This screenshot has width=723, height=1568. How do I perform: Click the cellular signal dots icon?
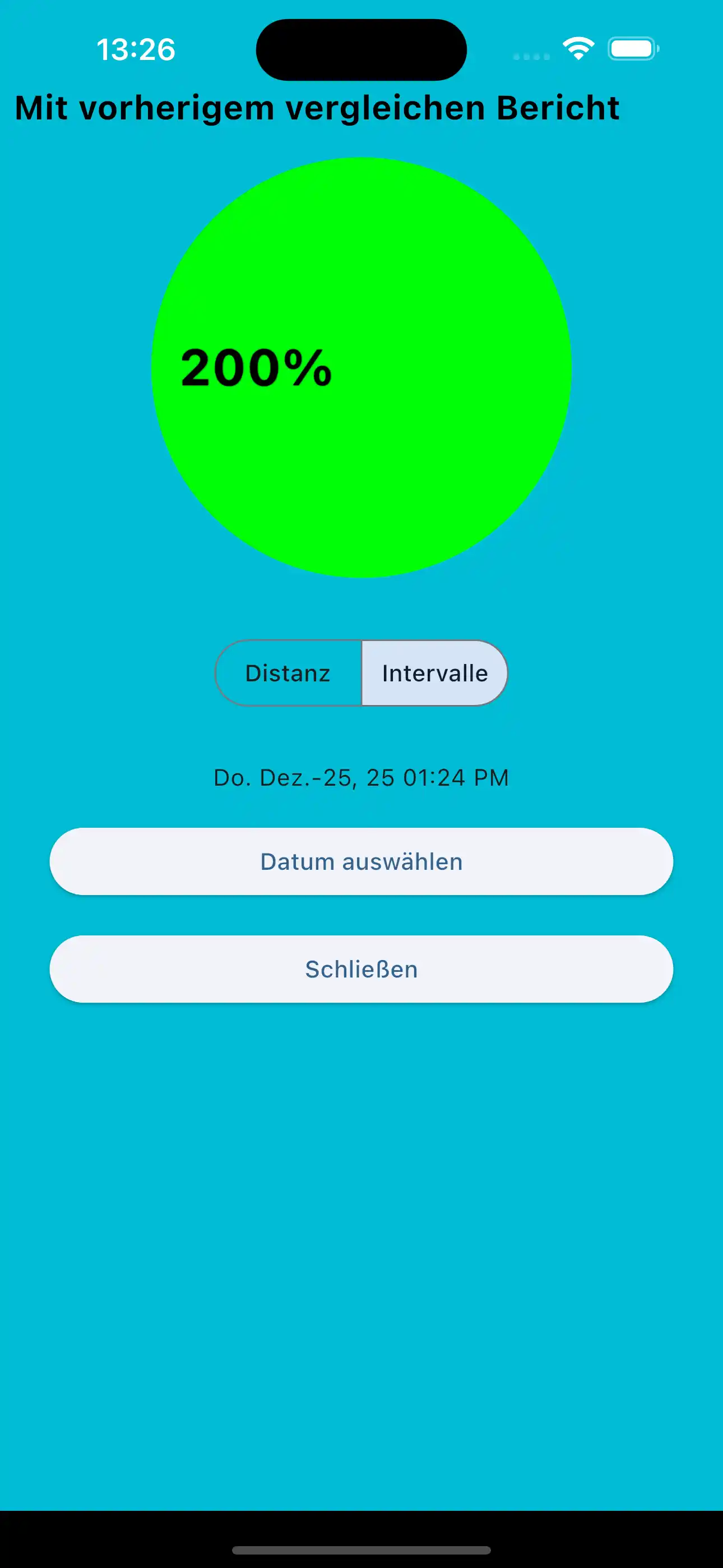coord(529,56)
